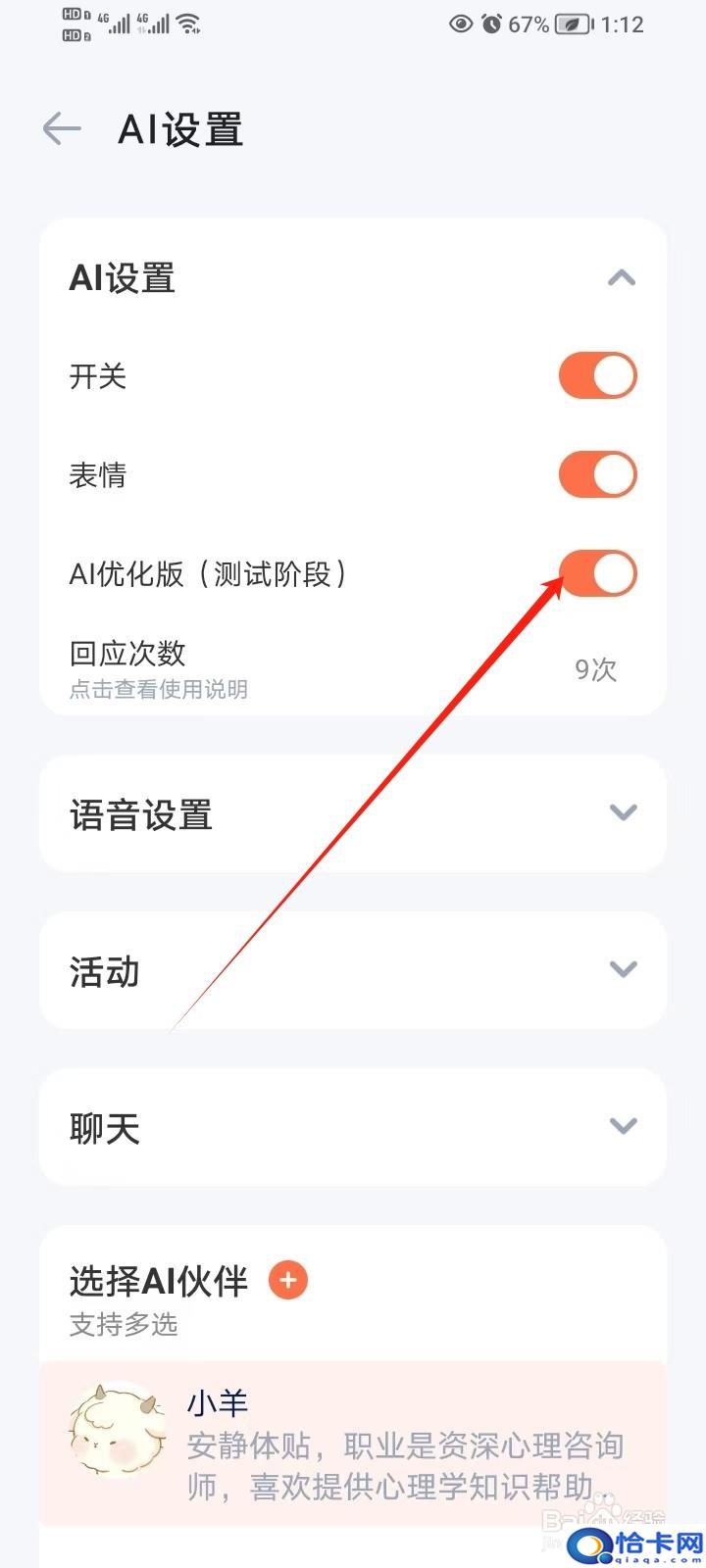
Task: Go back from AI设置 page
Action: [x=62, y=129]
